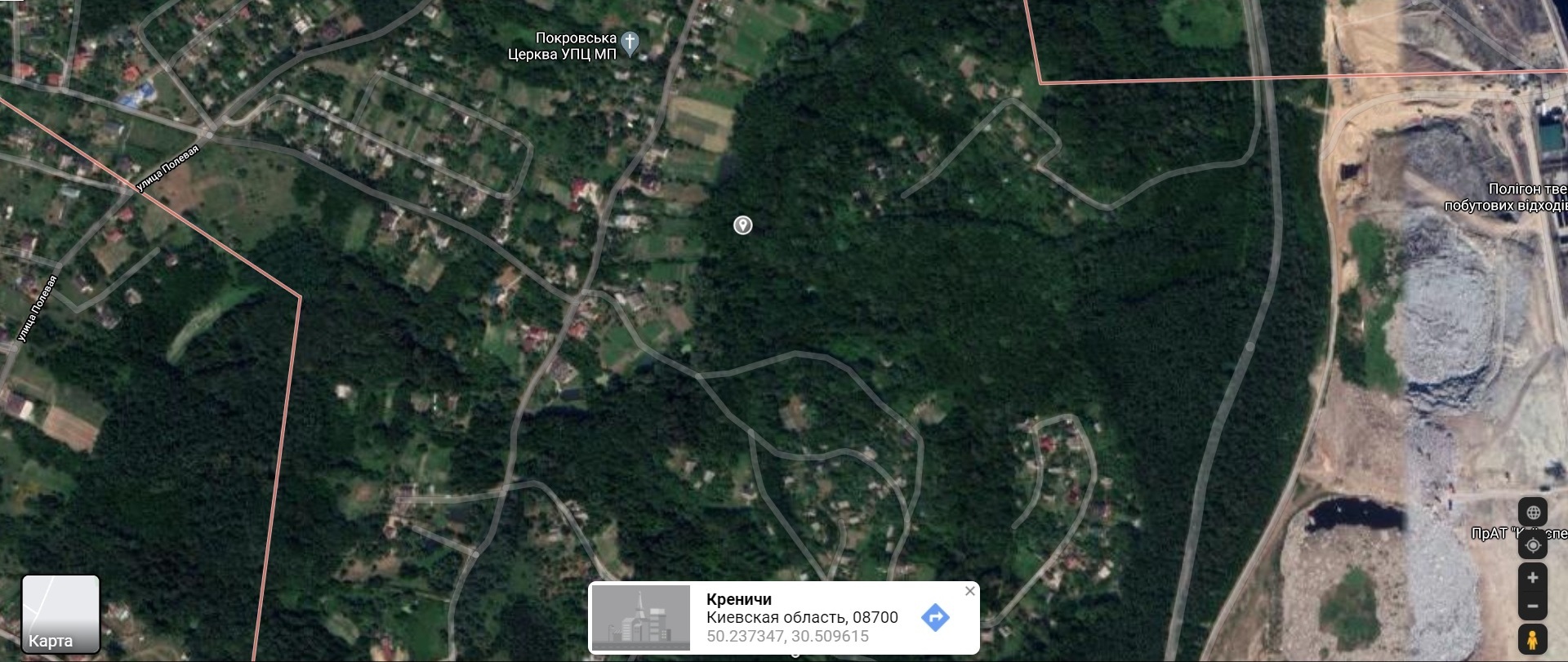The image size is (1568, 662).
Task: Close the Креничи info card
Action: pos(969,591)
